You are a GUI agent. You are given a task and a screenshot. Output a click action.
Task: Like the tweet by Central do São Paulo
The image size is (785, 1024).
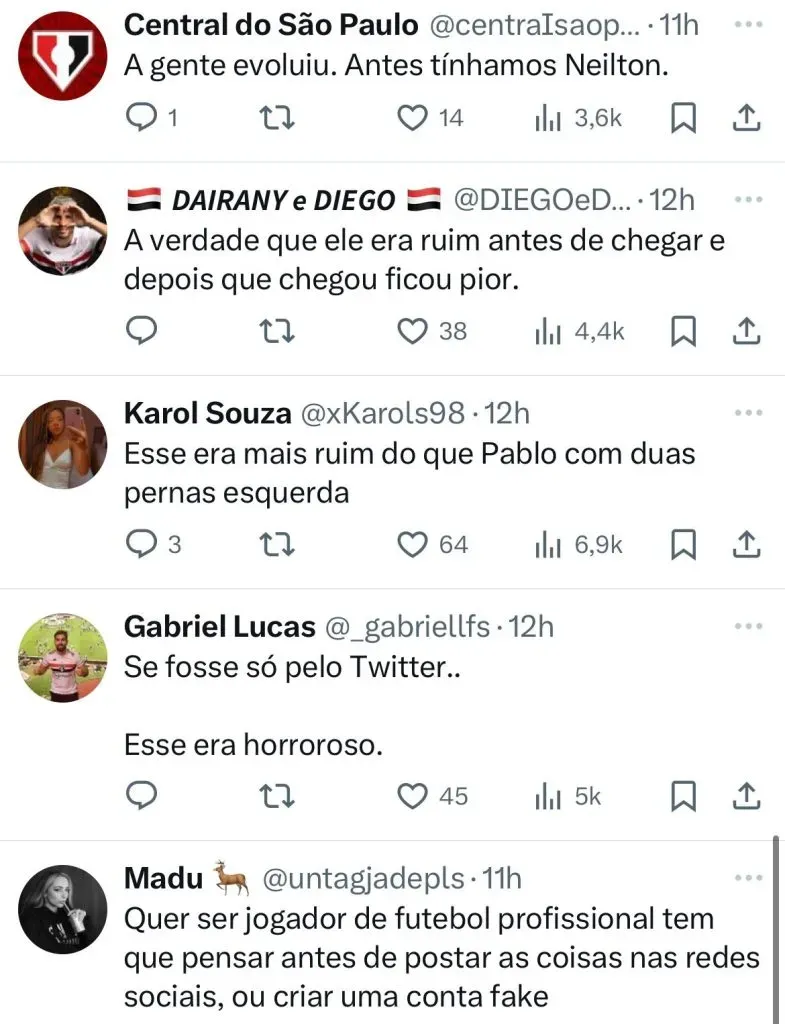pos(412,118)
